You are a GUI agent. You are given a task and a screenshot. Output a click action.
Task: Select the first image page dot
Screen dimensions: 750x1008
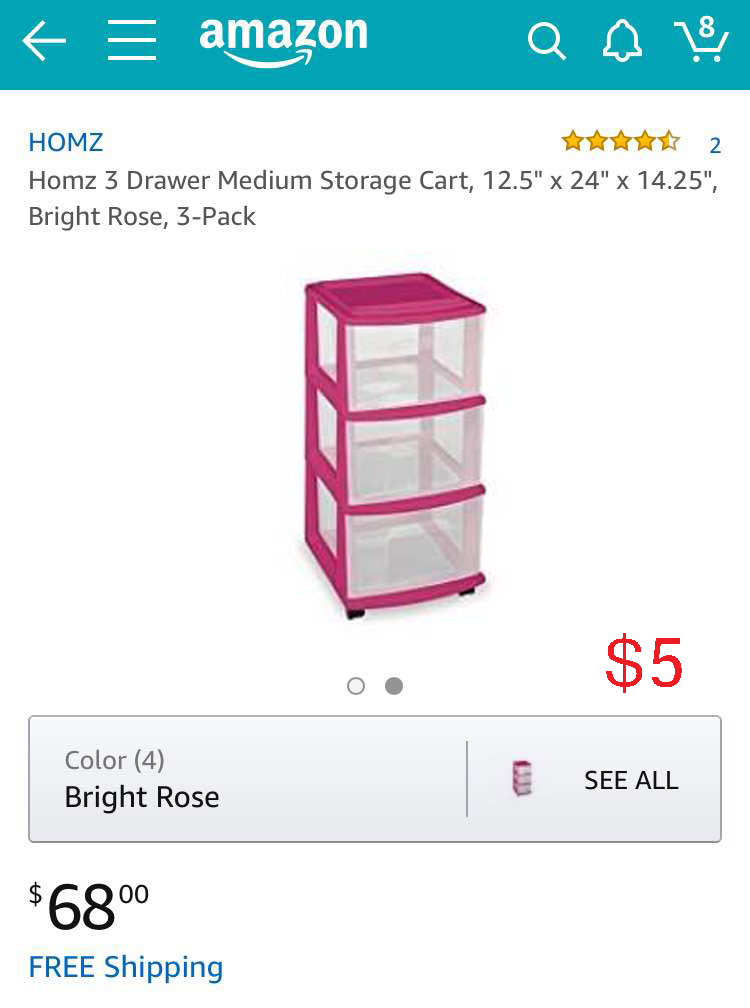point(356,686)
